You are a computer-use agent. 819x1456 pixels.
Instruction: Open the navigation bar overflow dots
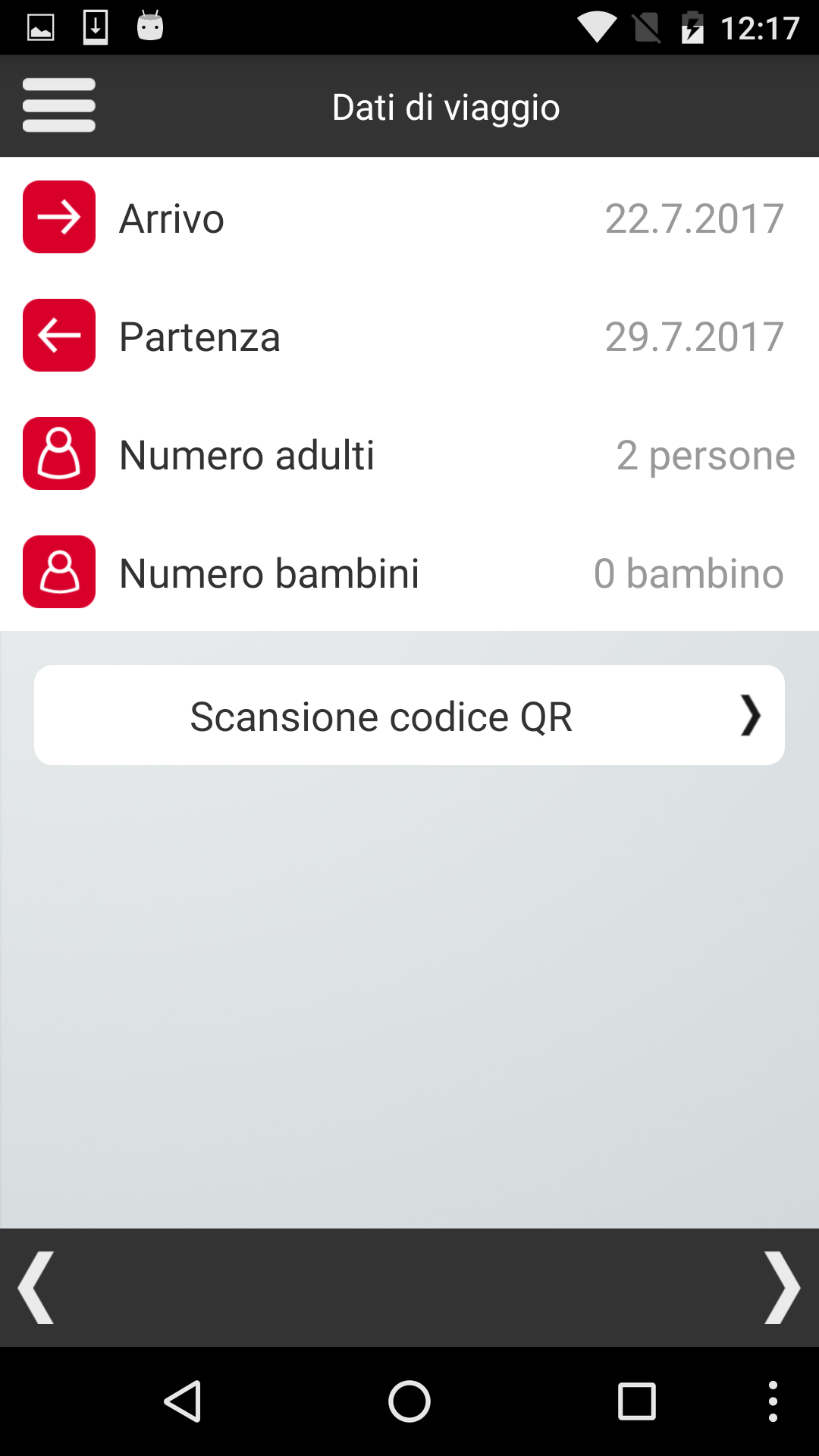pos(773,1401)
